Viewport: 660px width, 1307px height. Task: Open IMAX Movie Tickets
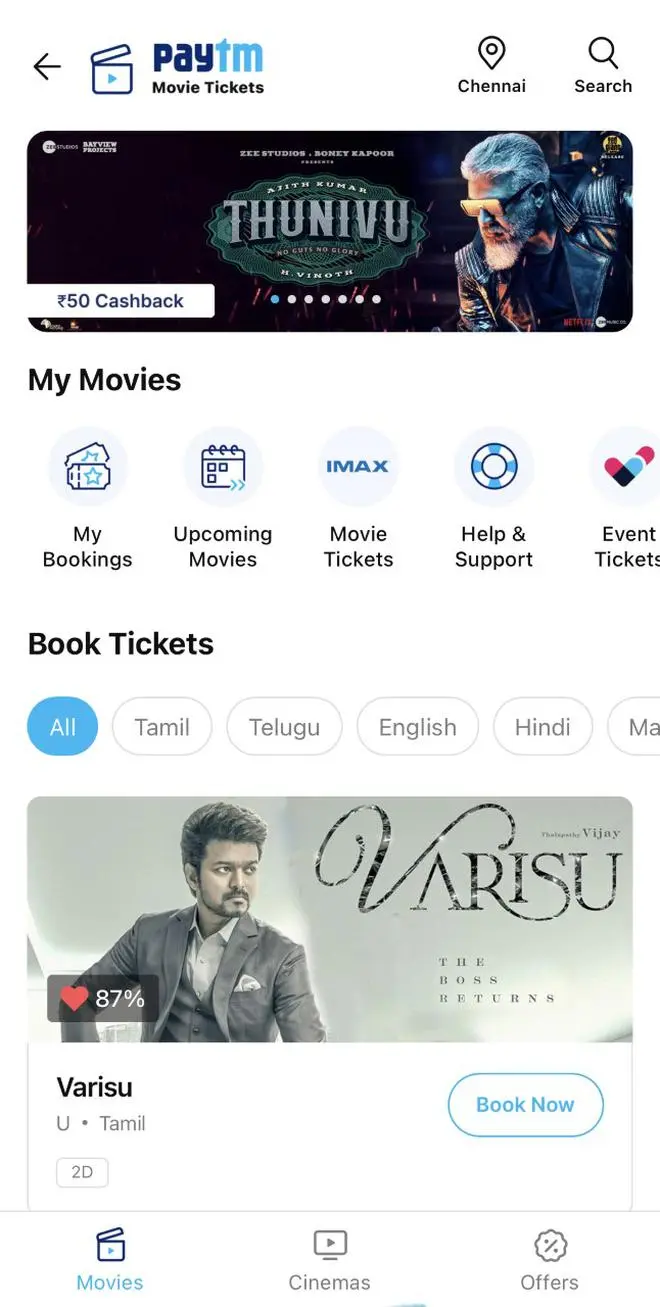tap(358, 498)
